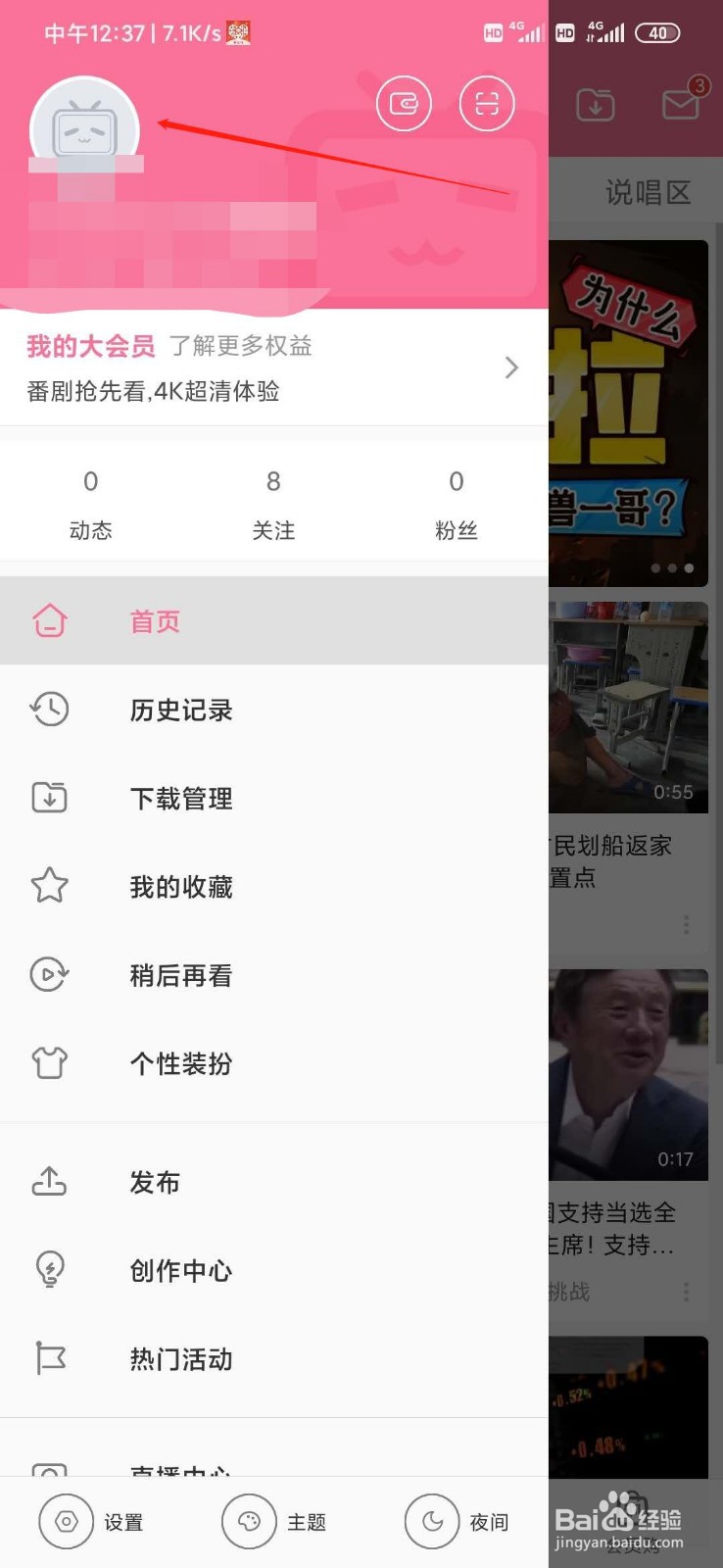This screenshot has height=1568, width=723.
Task: Open the 下载管理 download manager icon
Action: point(49,798)
